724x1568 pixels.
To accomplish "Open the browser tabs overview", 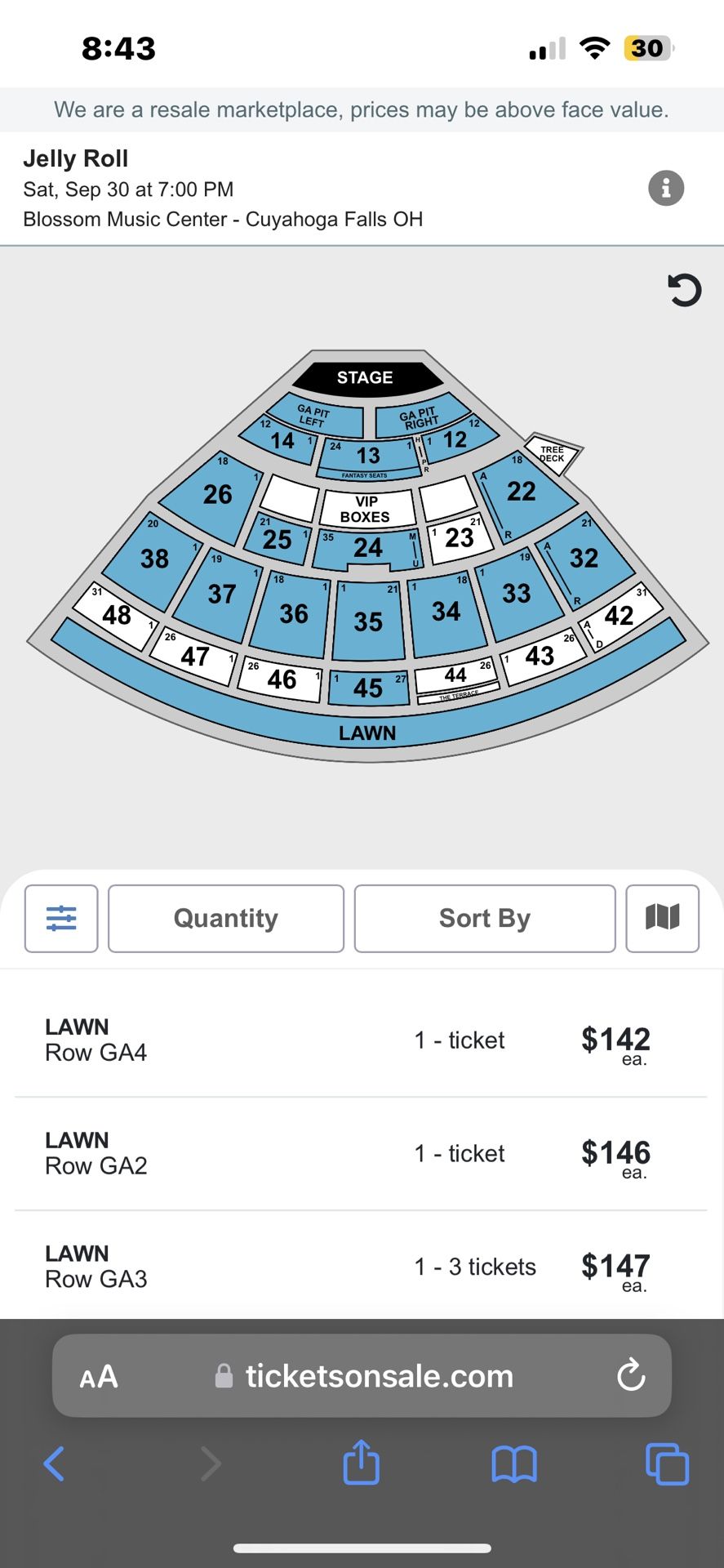I will [667, 1463].
